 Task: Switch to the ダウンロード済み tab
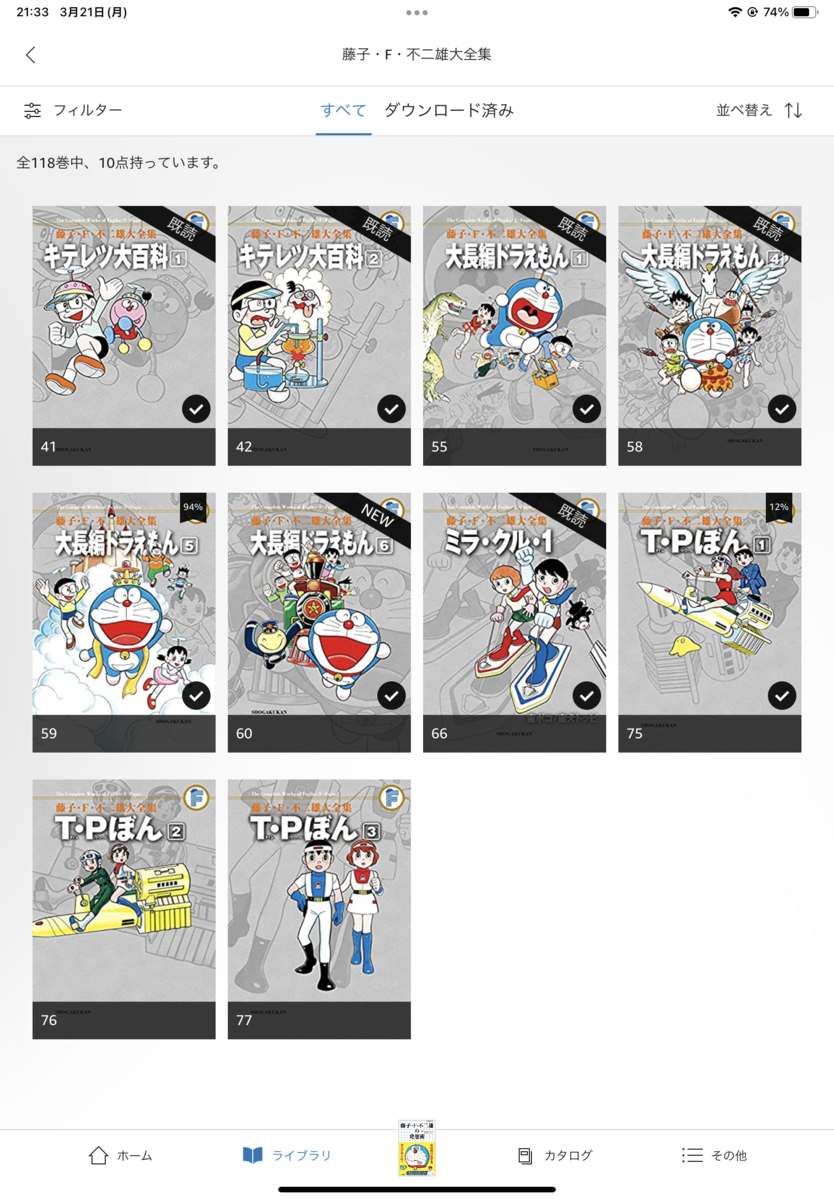pos(449,111)
